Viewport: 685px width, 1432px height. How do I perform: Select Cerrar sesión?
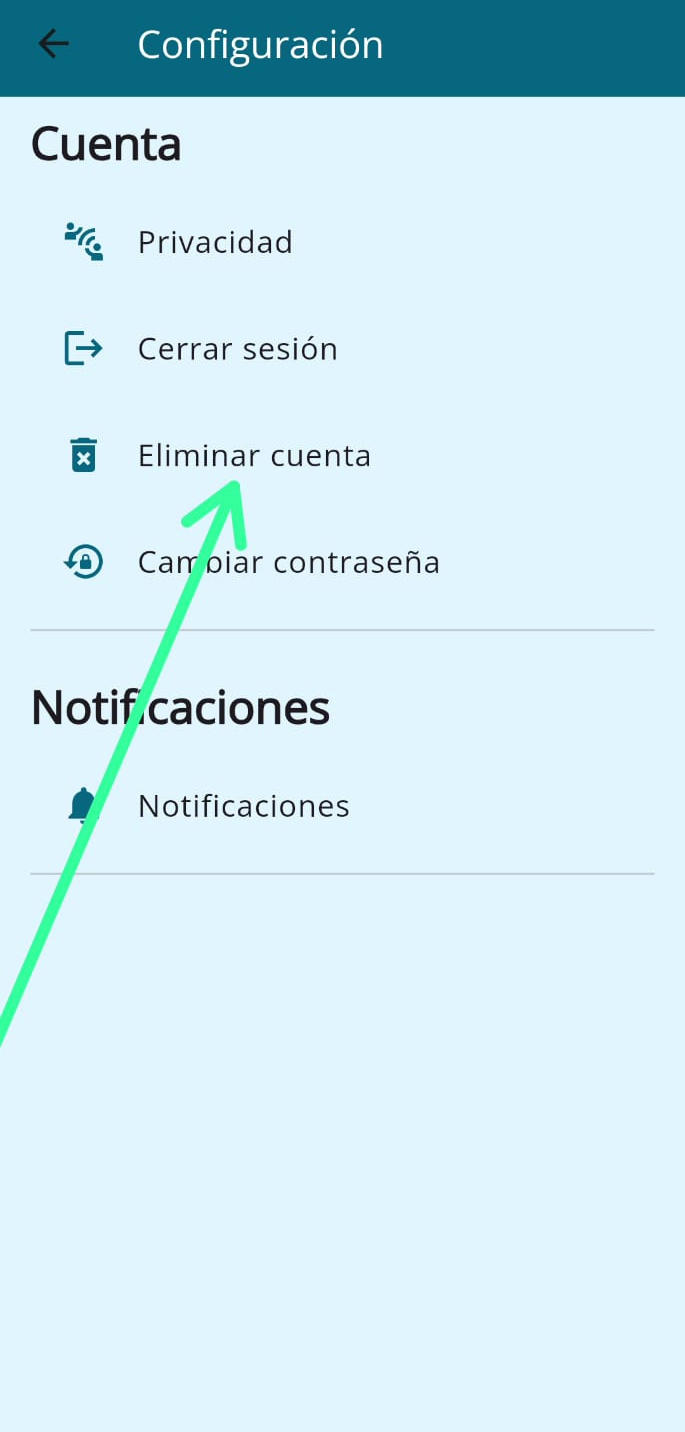pos(237,349)
